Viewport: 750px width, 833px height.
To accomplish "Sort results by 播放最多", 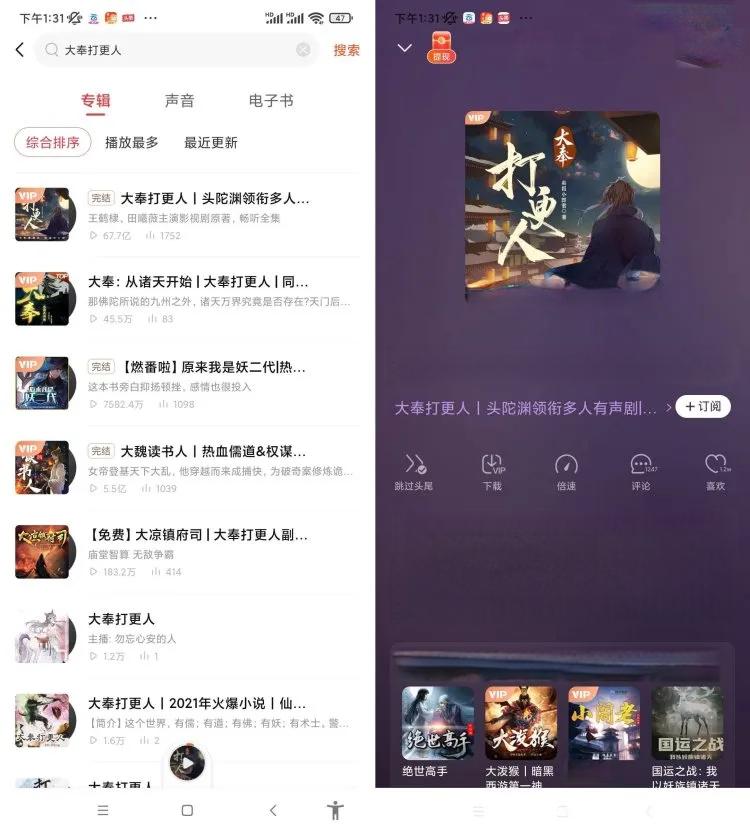I will [x=132, y=143].
